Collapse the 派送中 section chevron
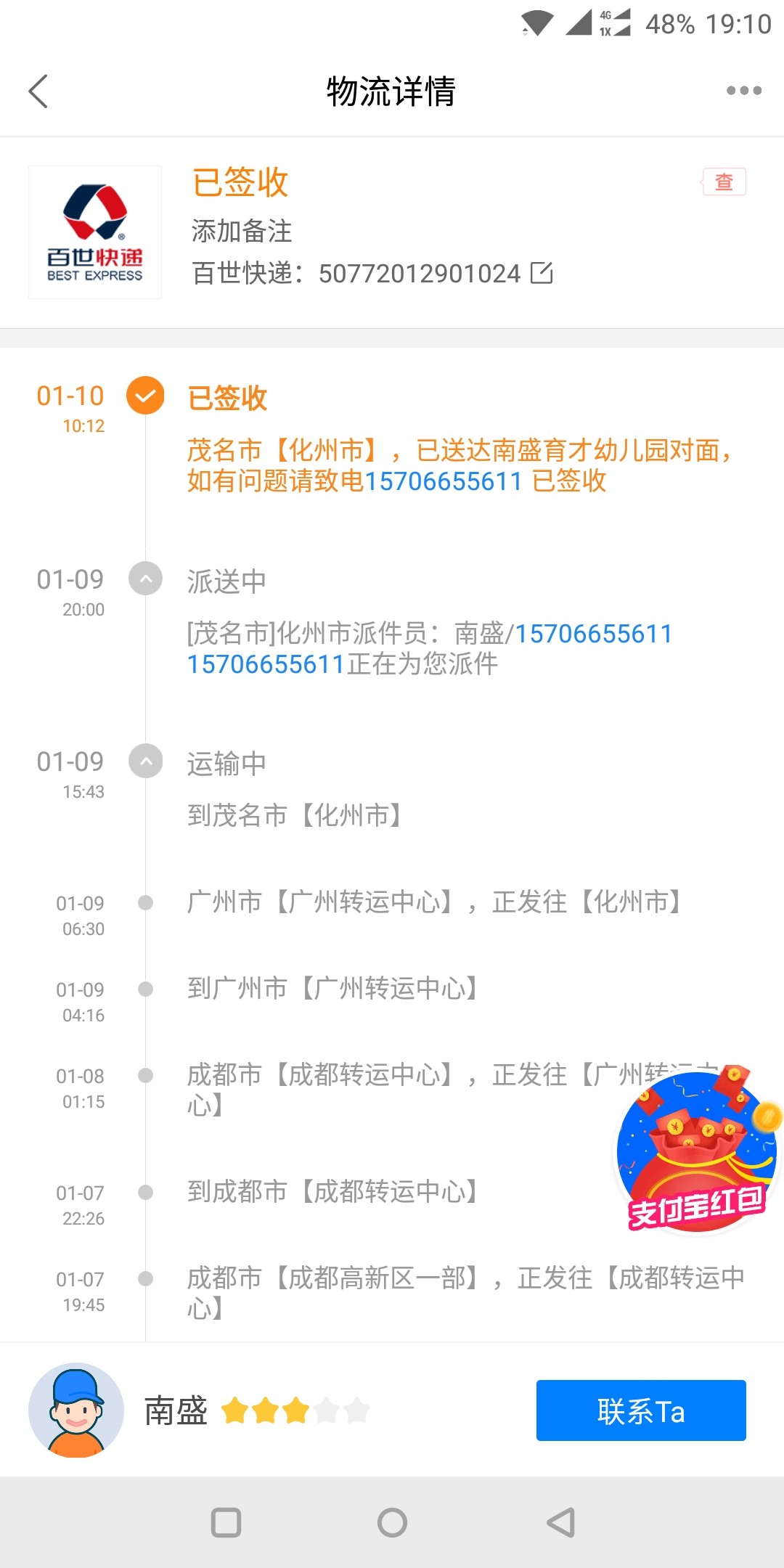Screen dimensions: 784x1568 tap(146, 579)
